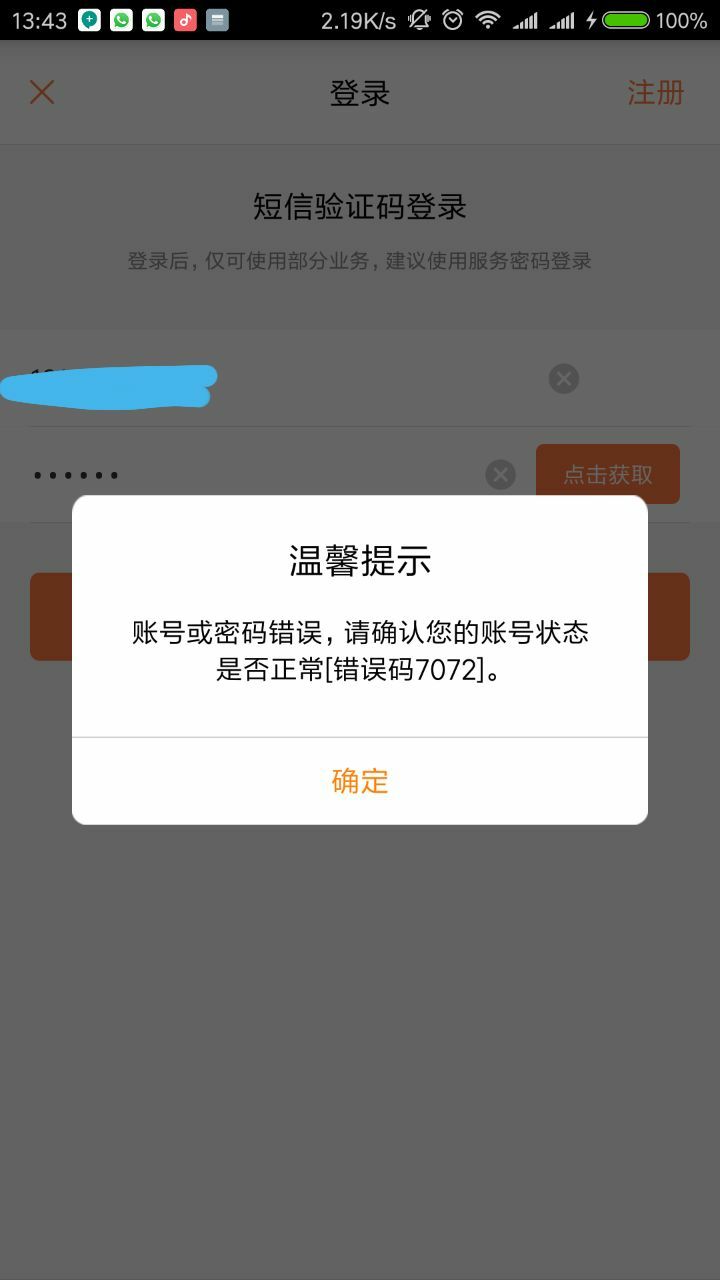
Task: Clear the phone number field
Action: [564, 379]
